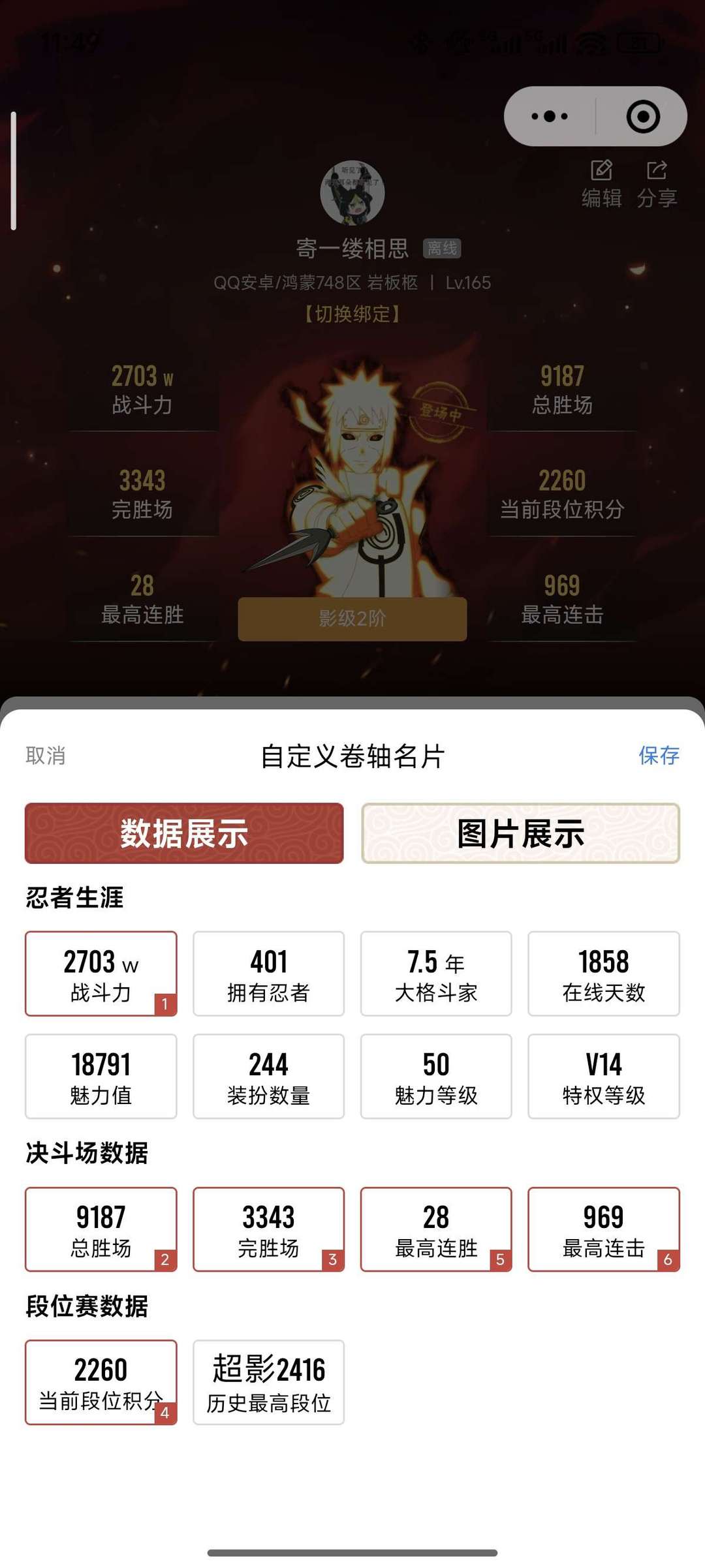Select the 数据展示 tab

click(184, 833)
